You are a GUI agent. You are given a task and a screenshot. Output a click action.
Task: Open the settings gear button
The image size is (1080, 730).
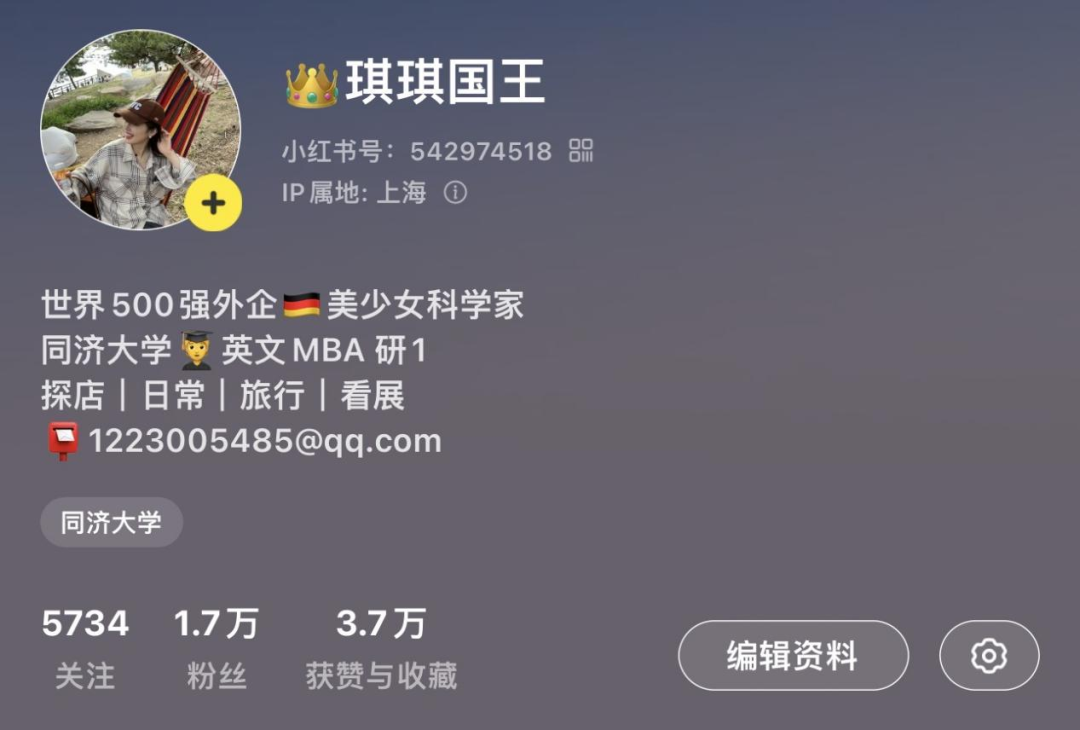(989, 656)
